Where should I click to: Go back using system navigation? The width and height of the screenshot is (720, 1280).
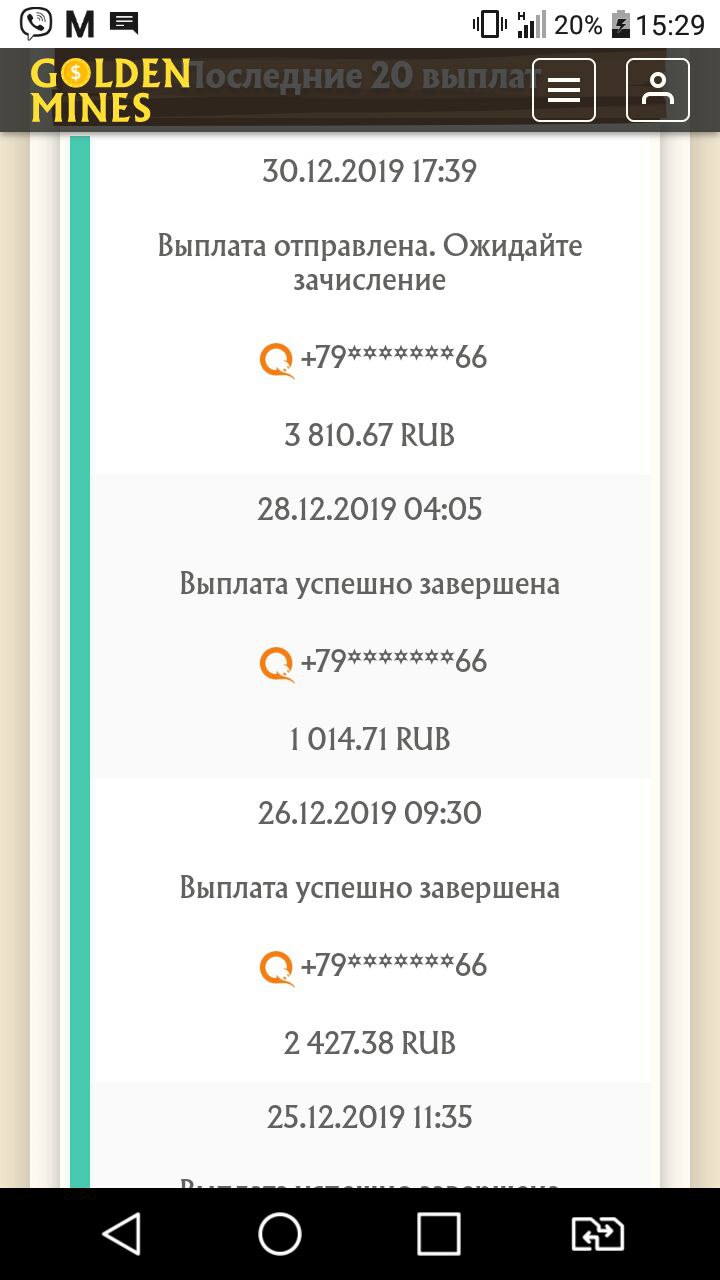[x=122, y=1234]
